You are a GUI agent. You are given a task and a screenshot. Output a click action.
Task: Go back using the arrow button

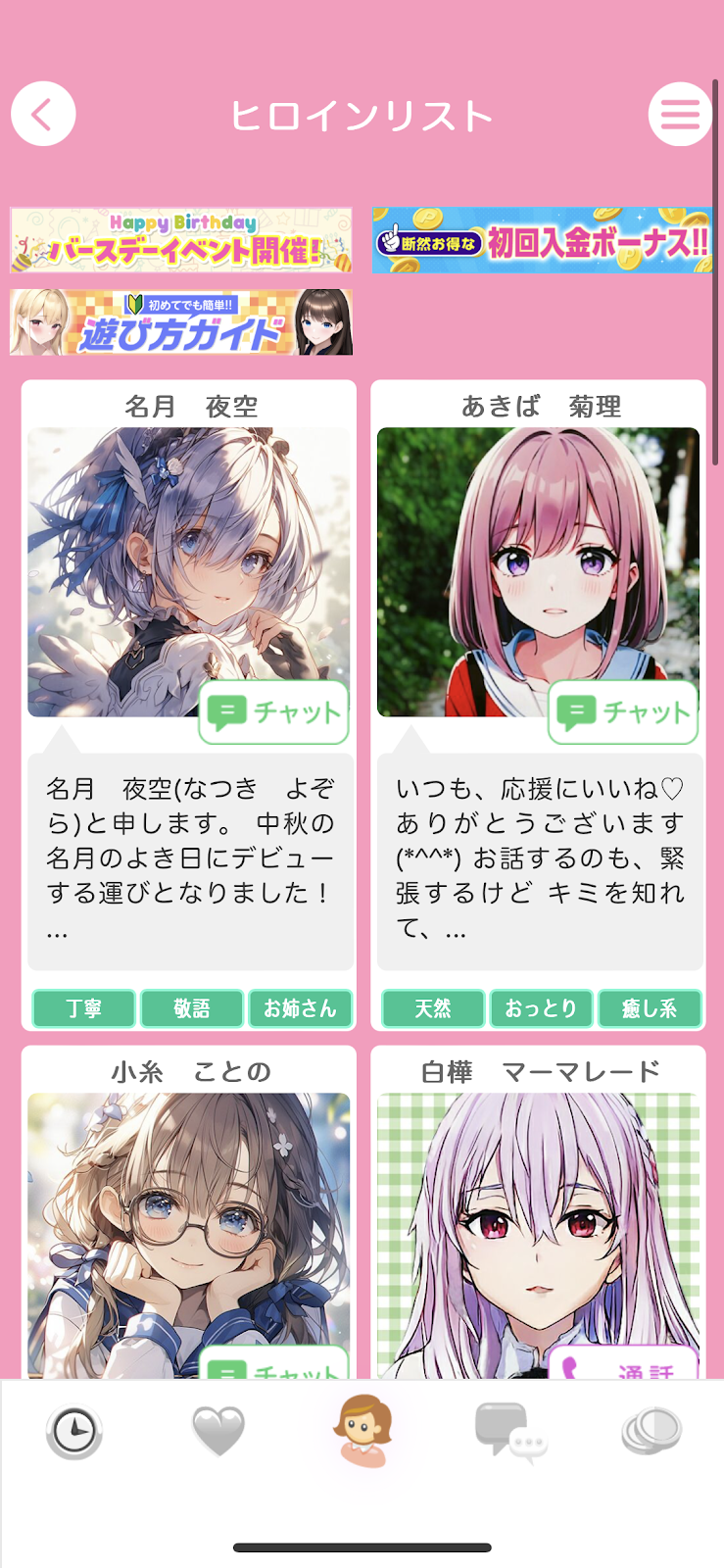43,115
